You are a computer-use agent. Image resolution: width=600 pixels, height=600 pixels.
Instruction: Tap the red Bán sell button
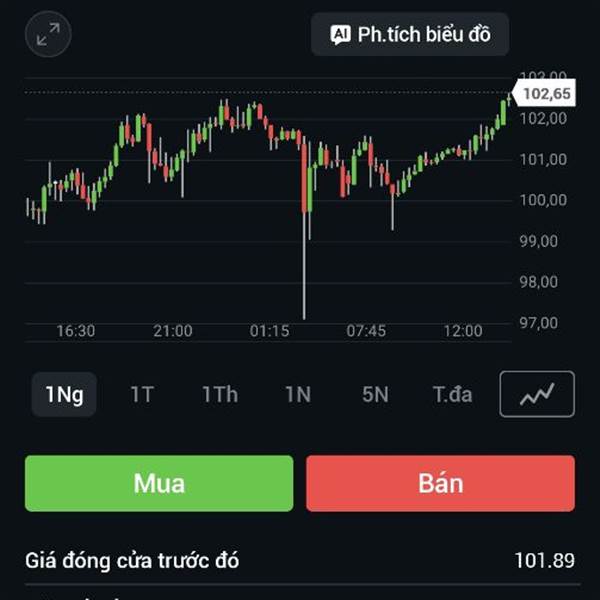(440, 483)
